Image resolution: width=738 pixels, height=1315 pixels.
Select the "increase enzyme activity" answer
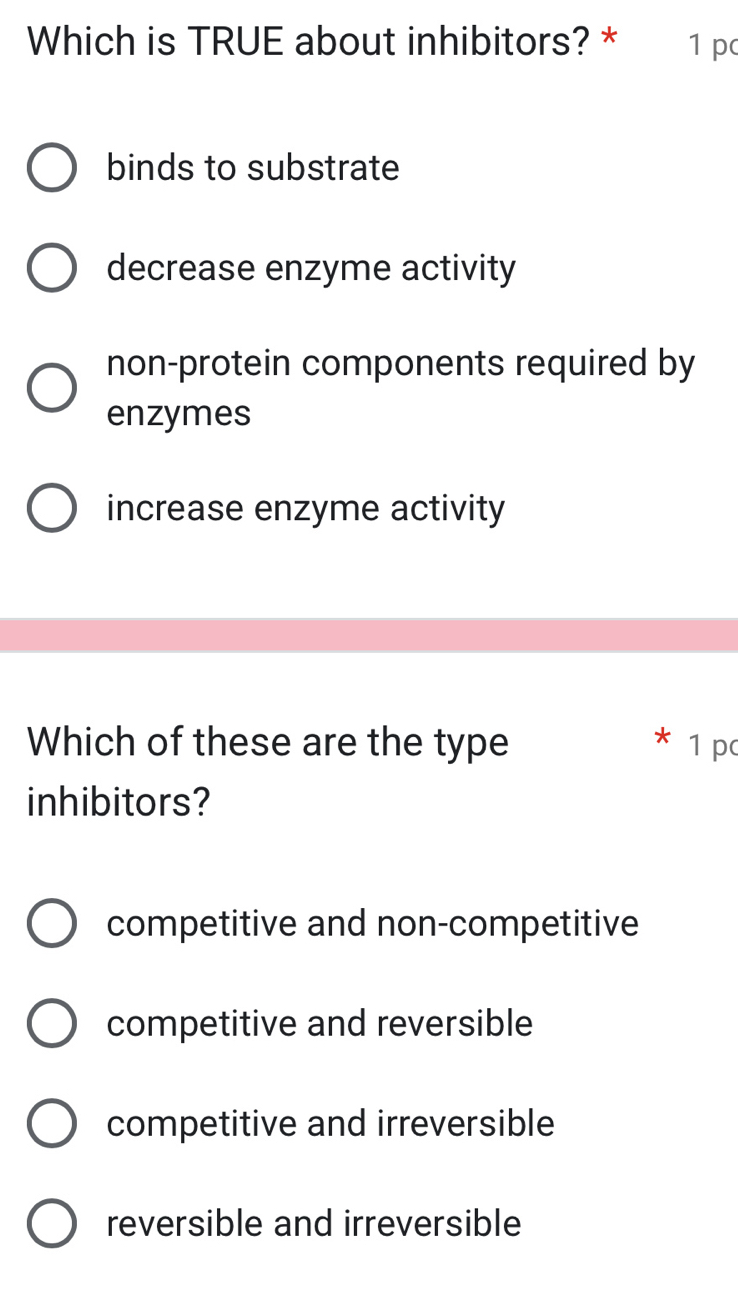52,508
